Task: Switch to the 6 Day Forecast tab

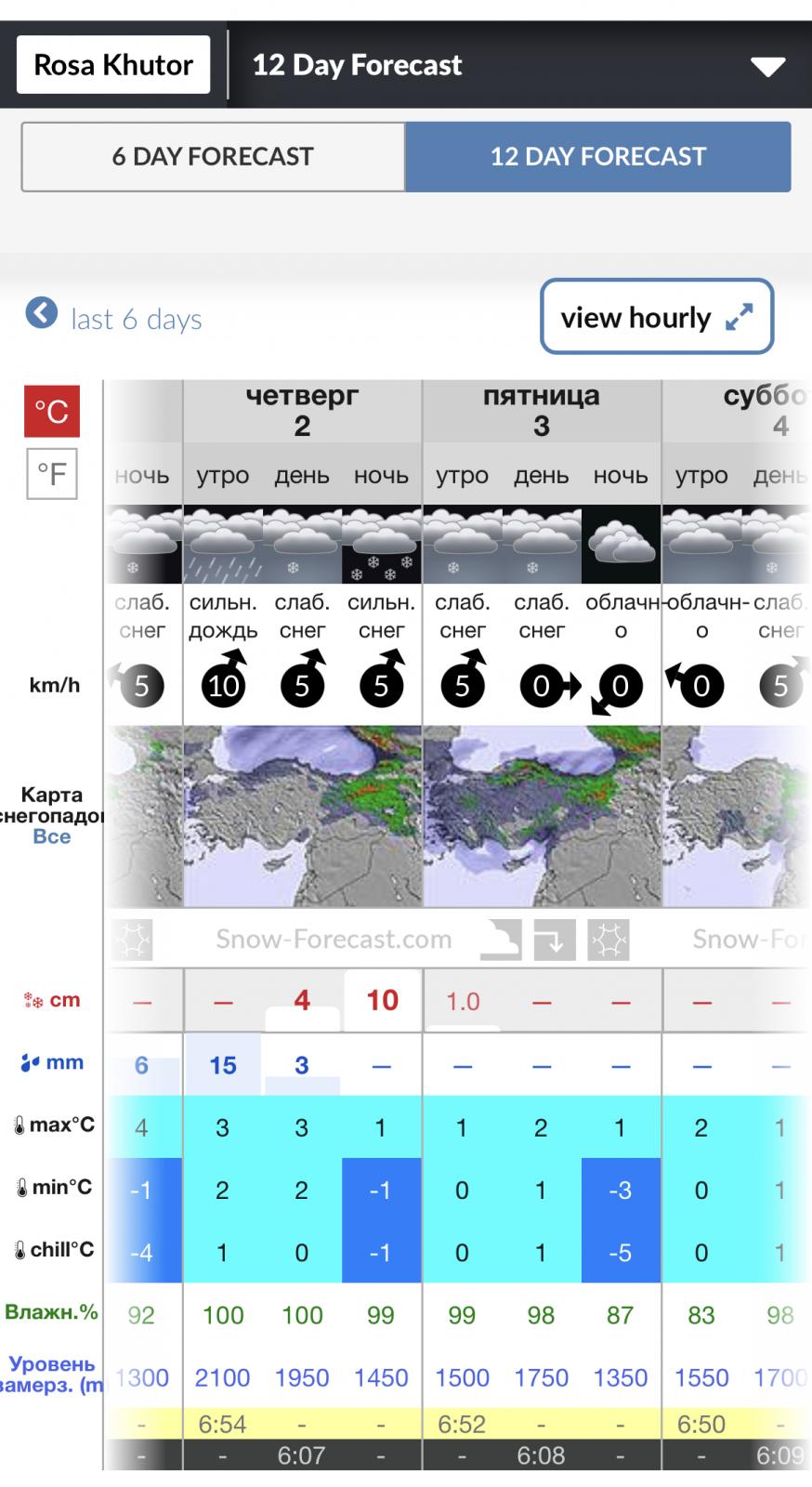Action: tap(213, 156)
